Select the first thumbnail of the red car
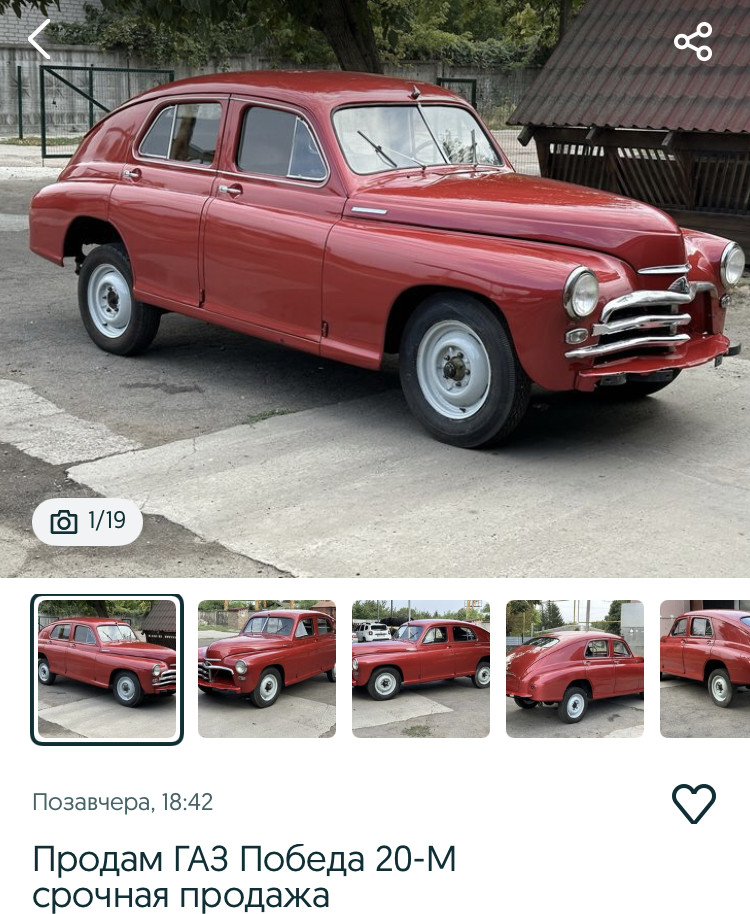Image resolution: width=750 pixels, height=914 pixels. pyautogui.click(x=107, y=669)
